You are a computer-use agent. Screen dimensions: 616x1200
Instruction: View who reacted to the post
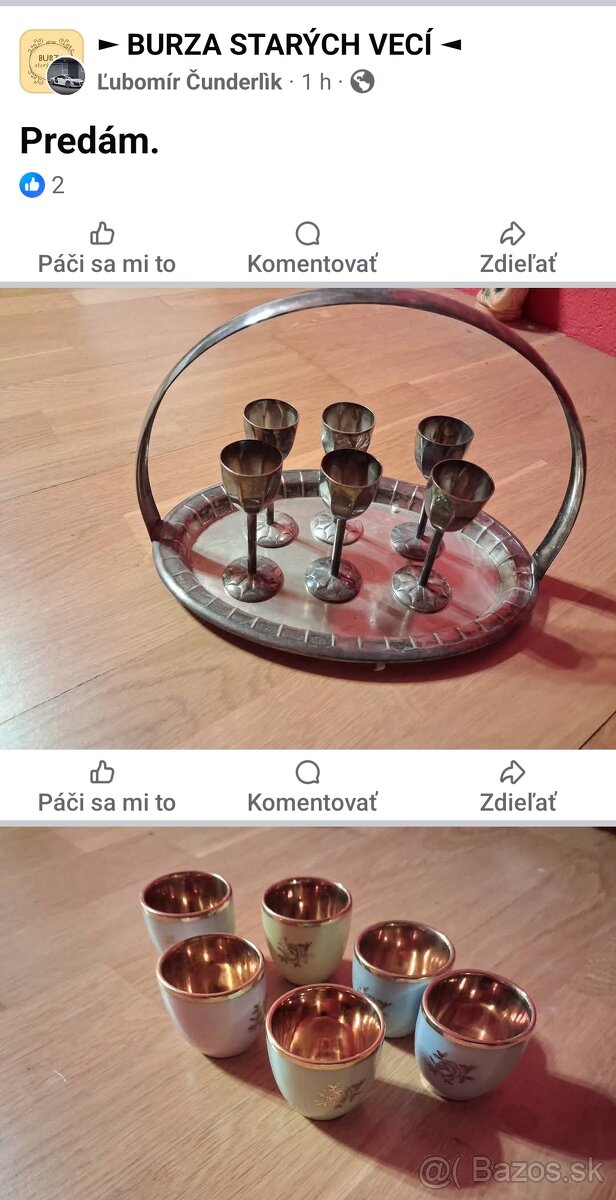tap(42, 185)
